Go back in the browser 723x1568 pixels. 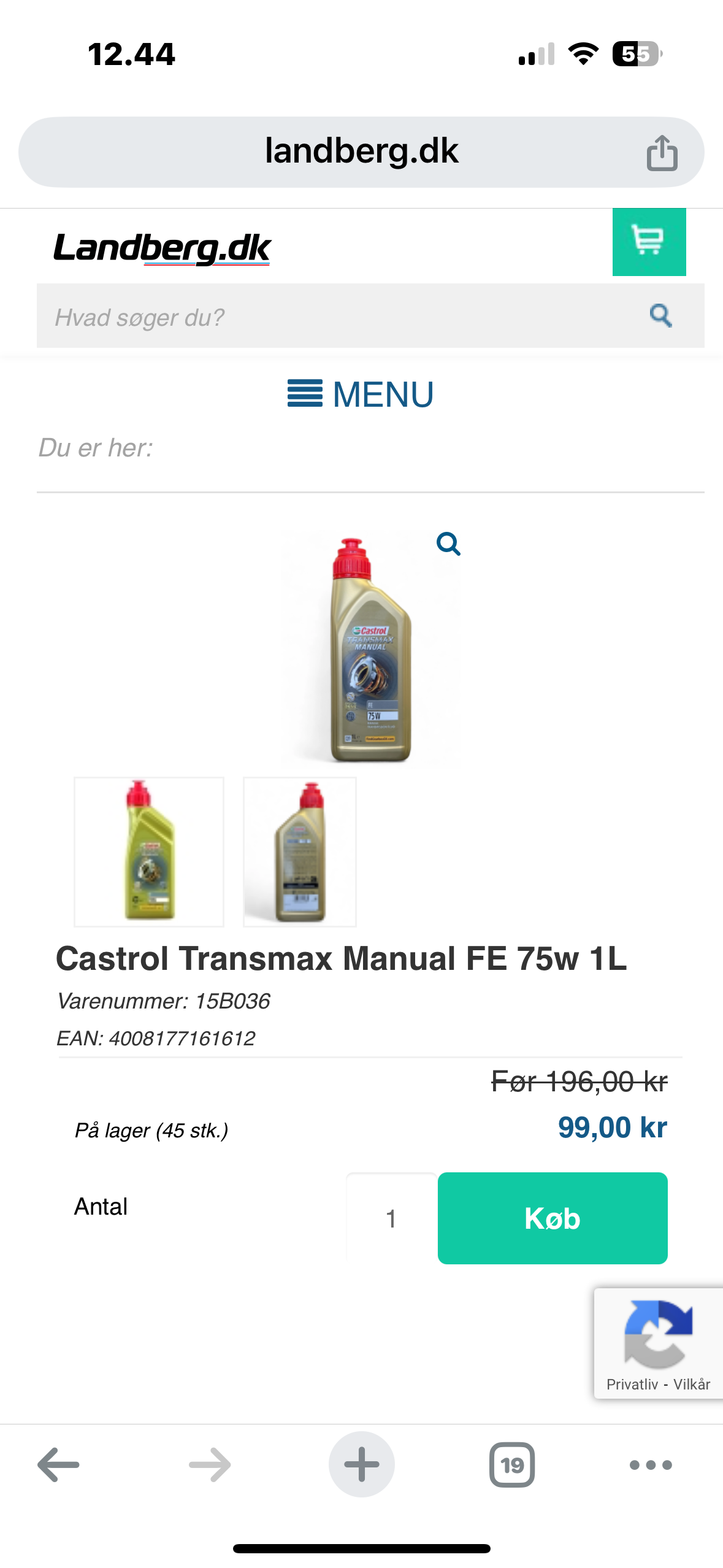click(58, 1465)
